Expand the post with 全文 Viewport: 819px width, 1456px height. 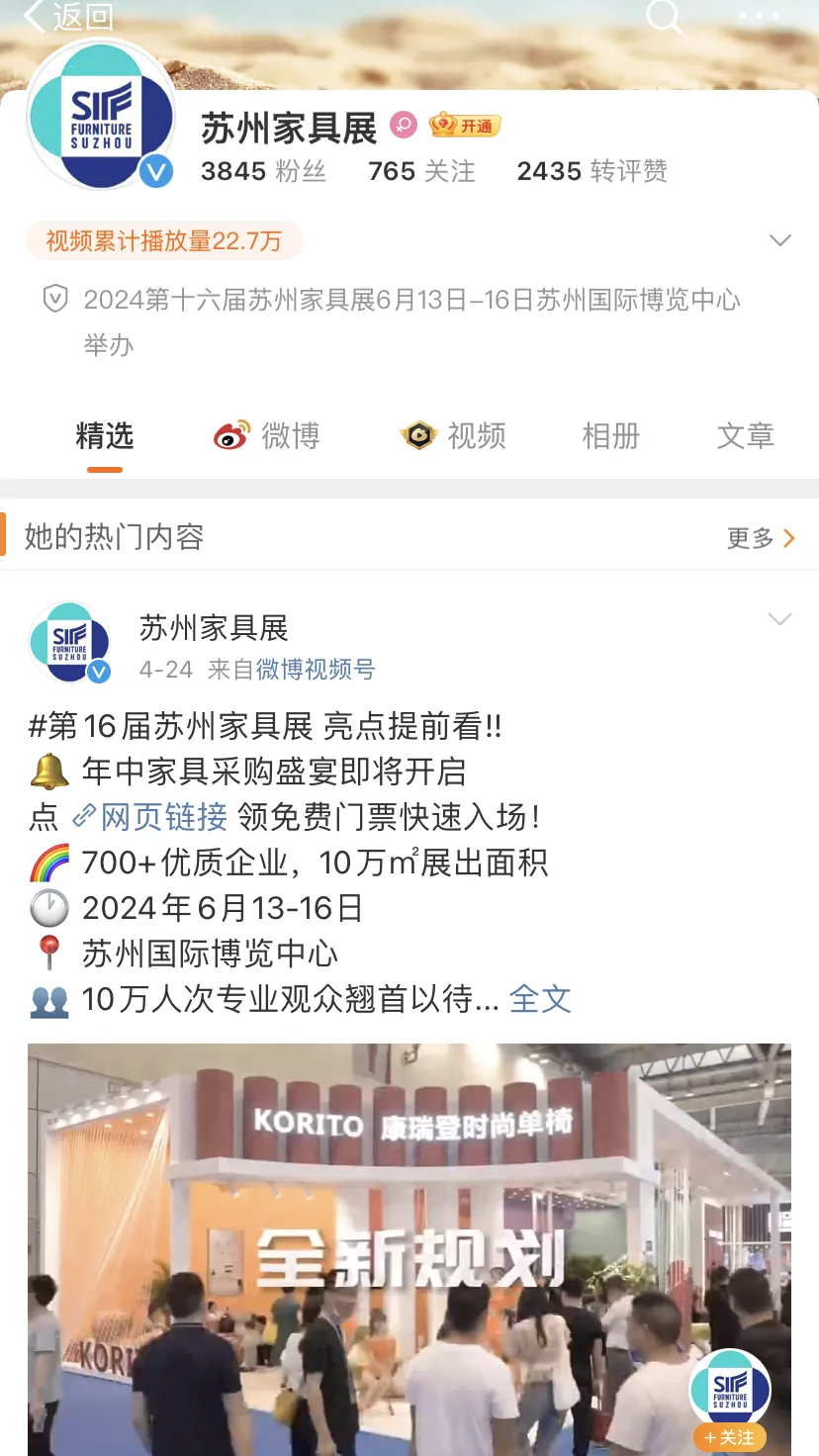coord(540,999)
